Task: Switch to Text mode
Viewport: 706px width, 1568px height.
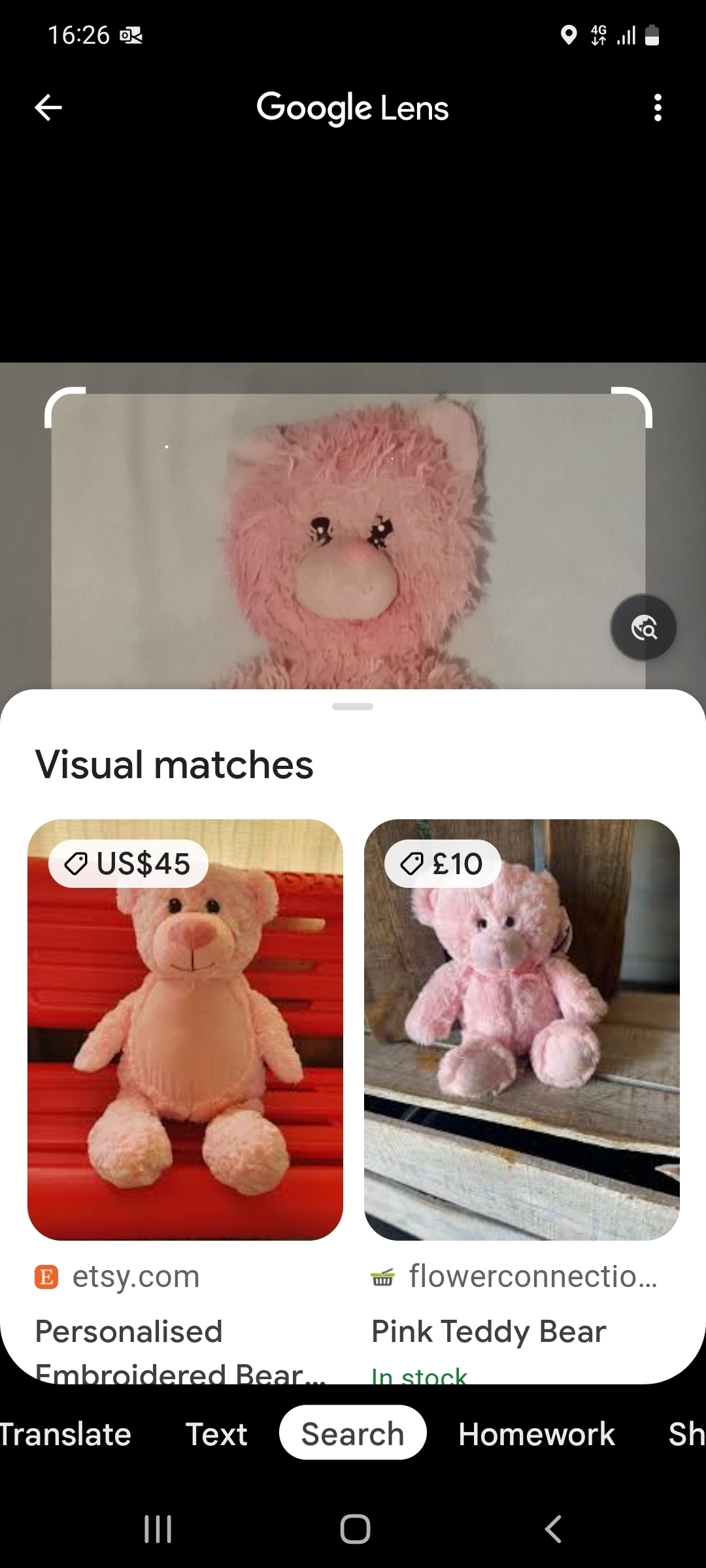Action: (x=216, y=1435)
